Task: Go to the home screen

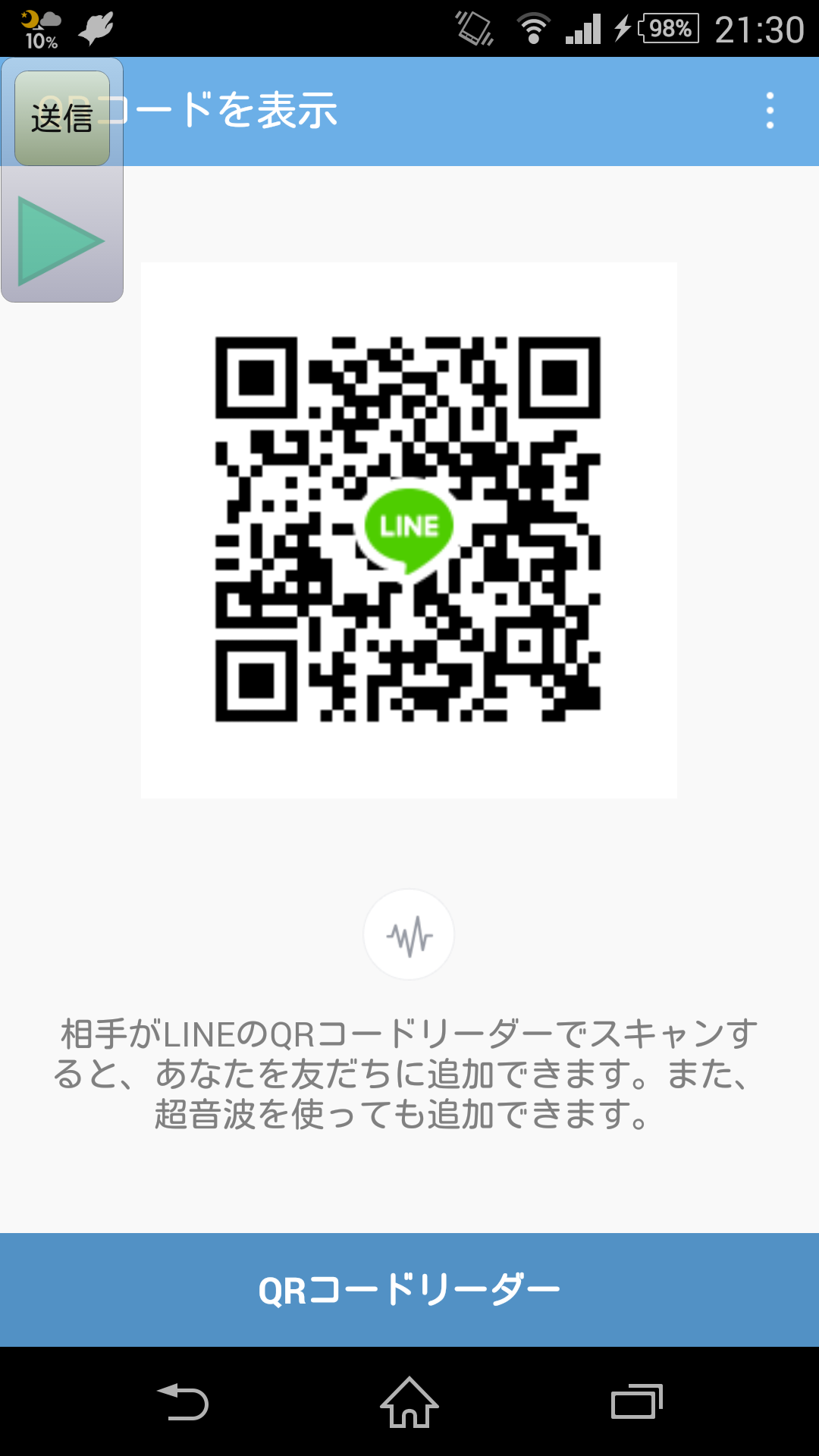Action: coord(409,1401)
